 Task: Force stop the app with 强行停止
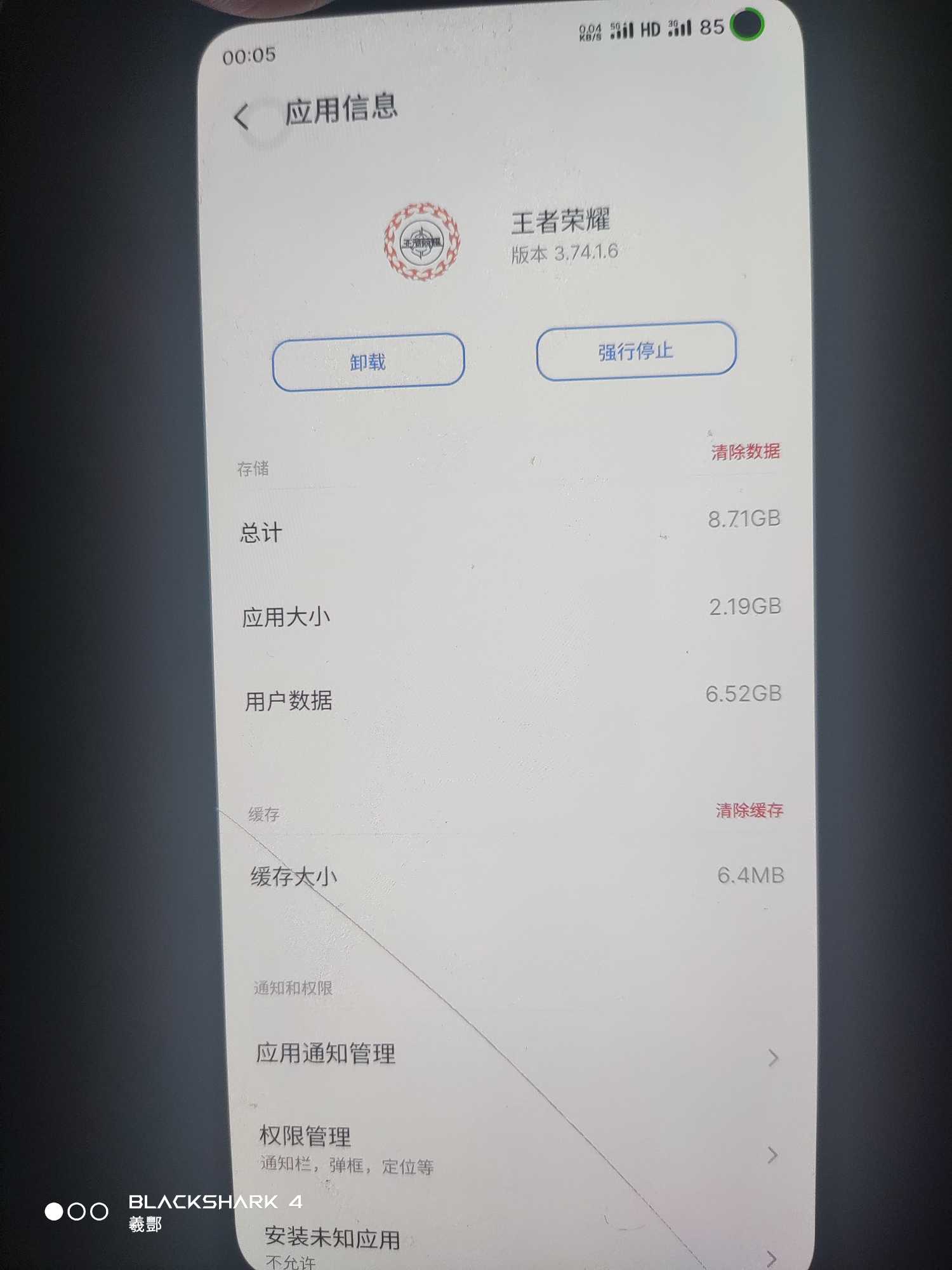pos(636,351)
